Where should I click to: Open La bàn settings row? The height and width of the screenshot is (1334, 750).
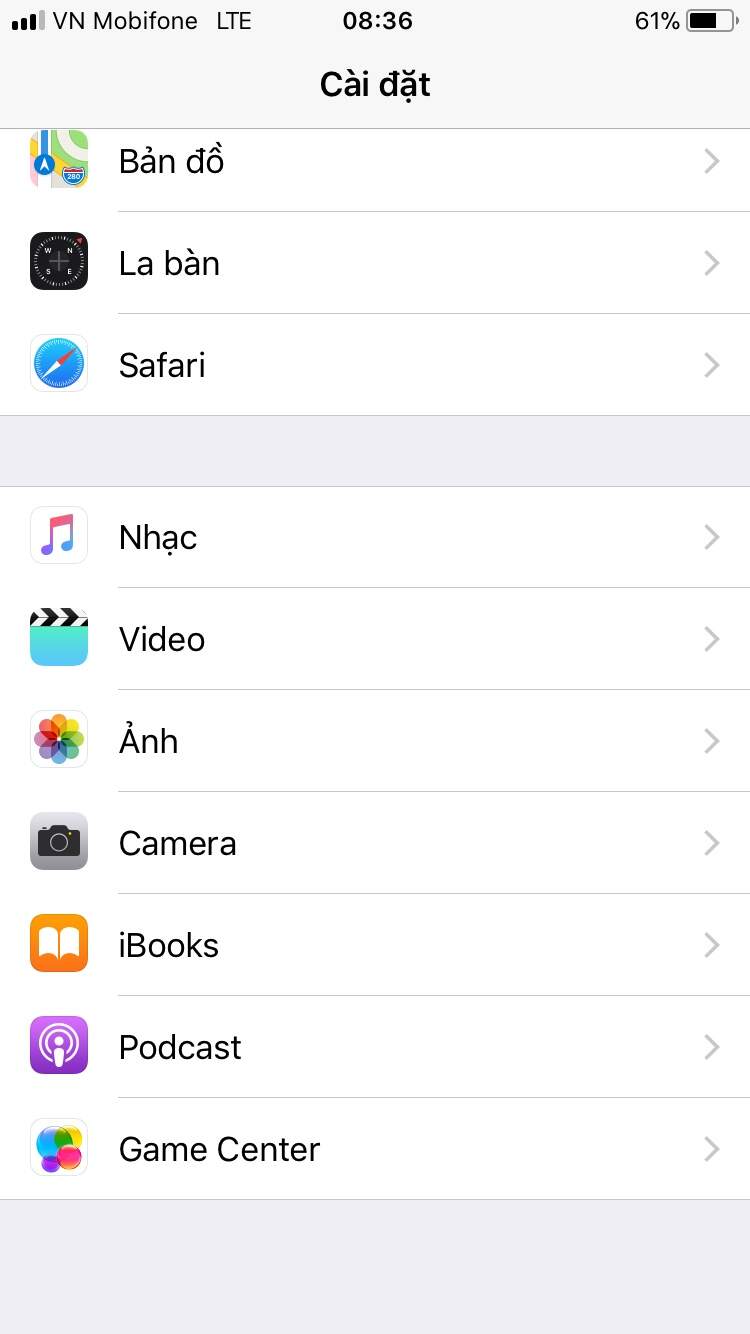coord(375,263)
